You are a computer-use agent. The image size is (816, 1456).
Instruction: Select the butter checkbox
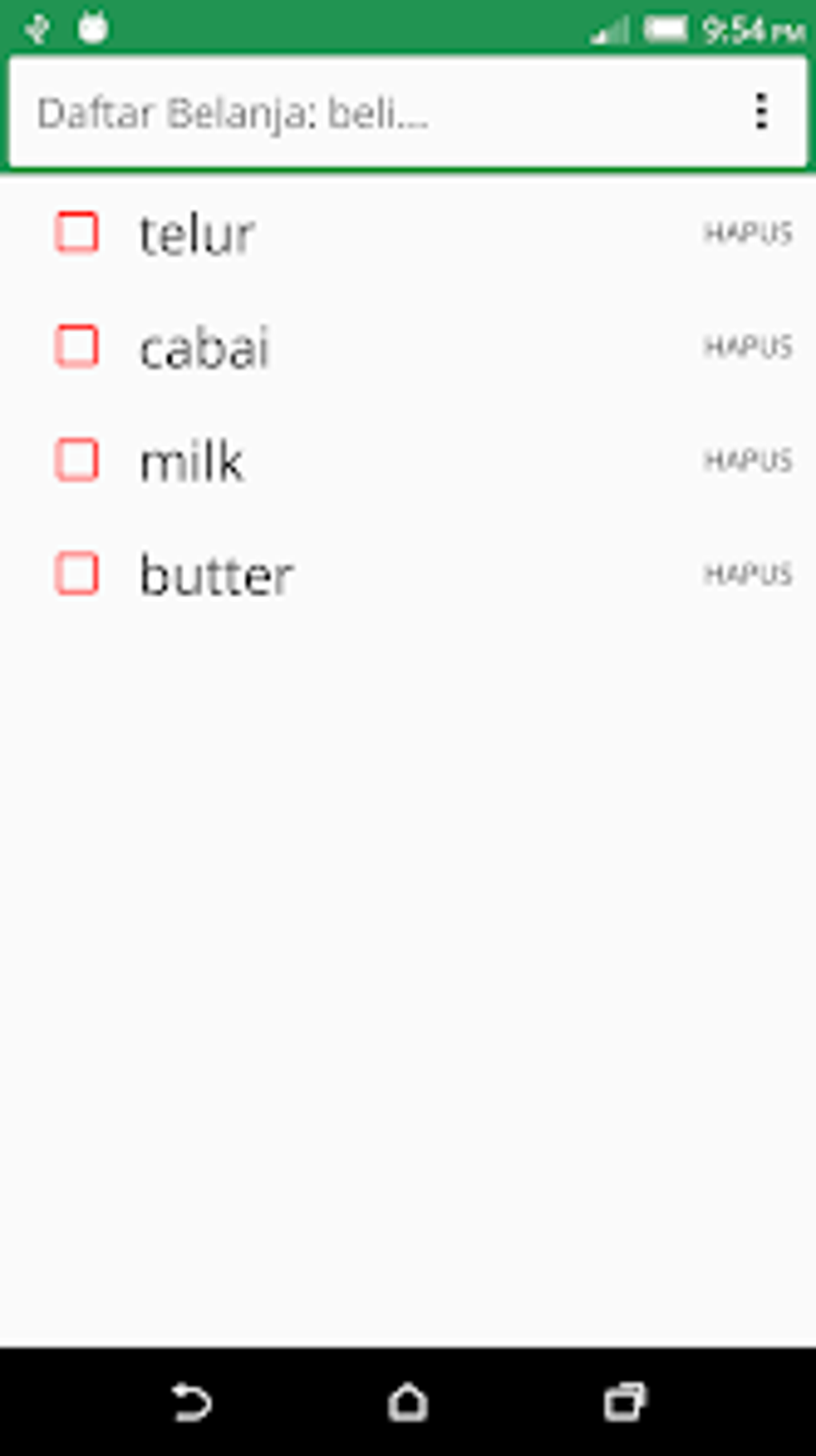[77, 574]
